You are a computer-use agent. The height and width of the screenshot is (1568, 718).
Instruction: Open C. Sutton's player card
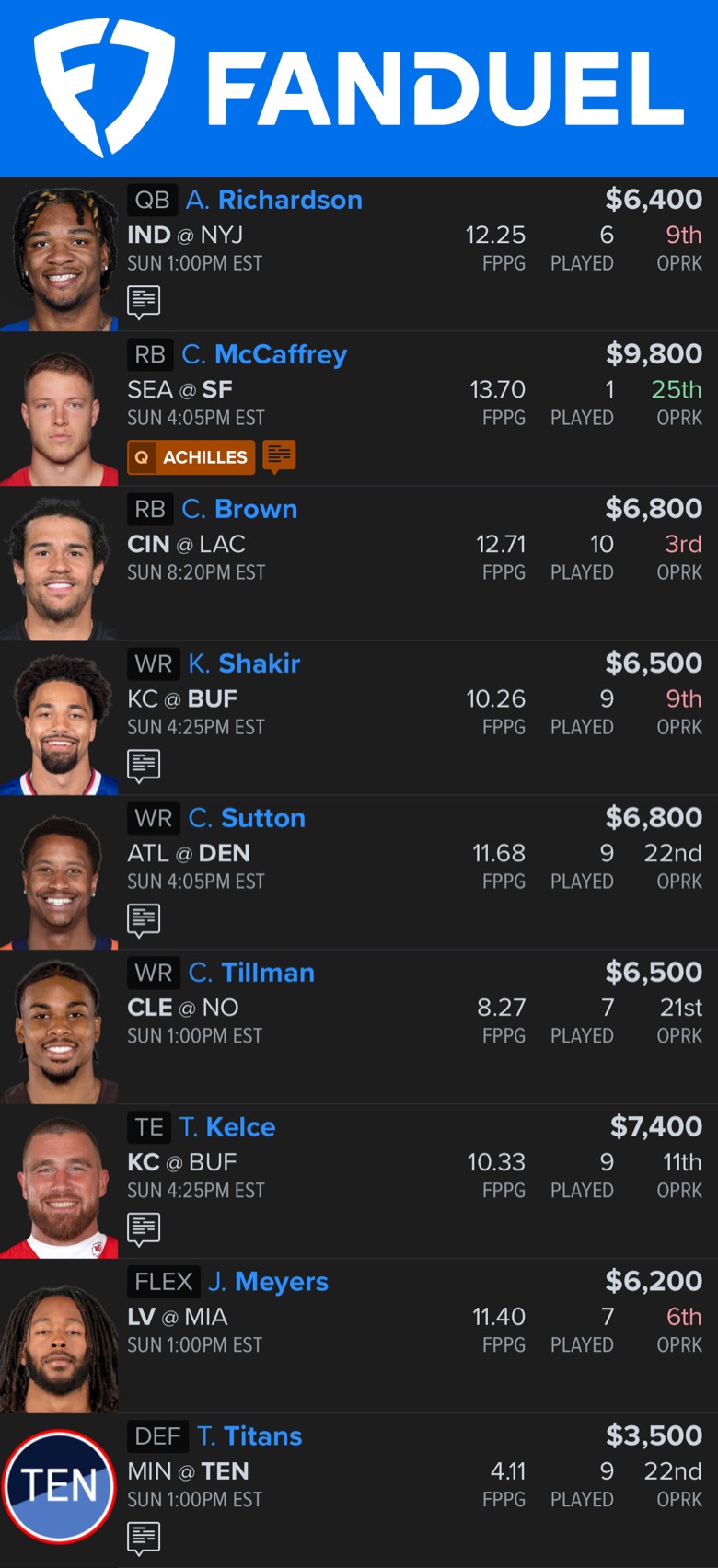coord(247,819)
